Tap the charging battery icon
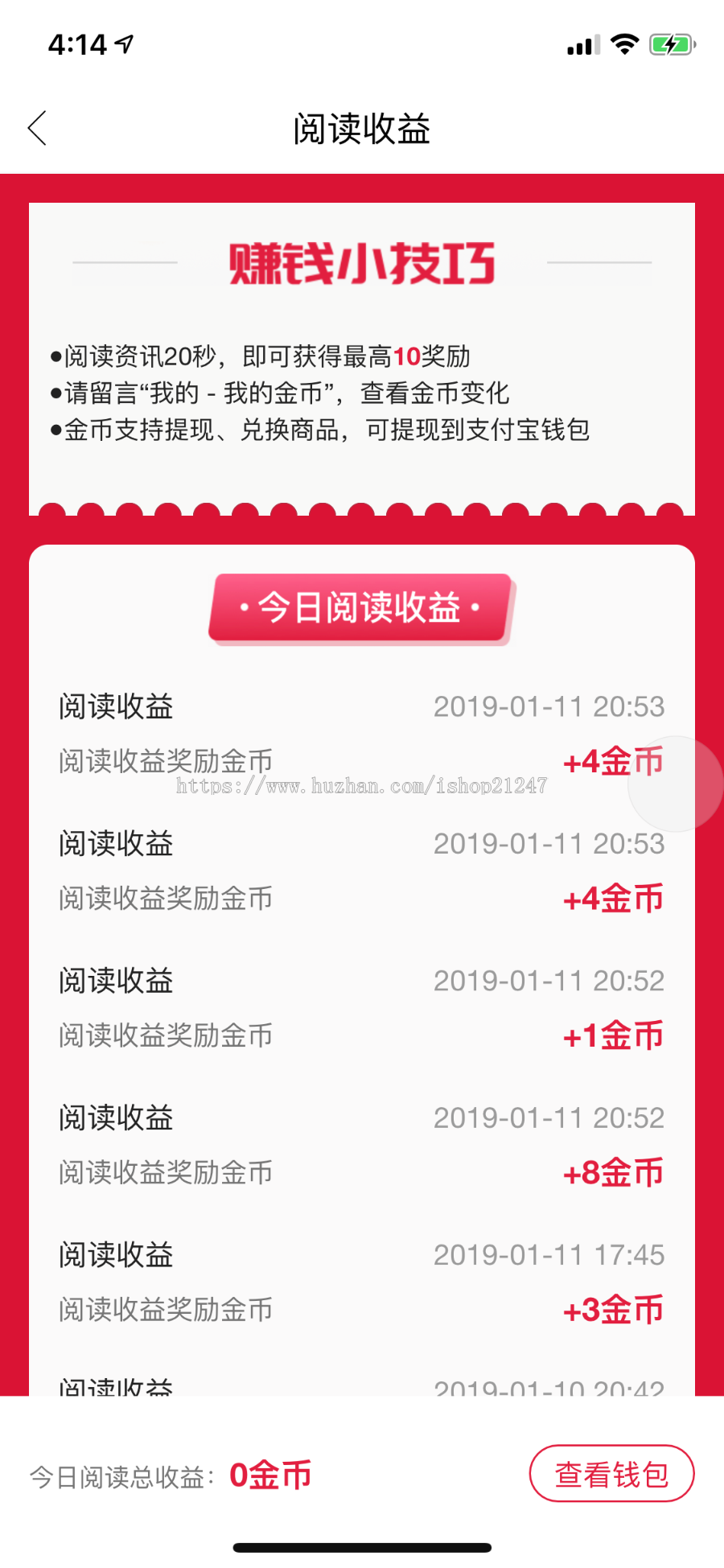724x1568 pixels. coord(670,44)
